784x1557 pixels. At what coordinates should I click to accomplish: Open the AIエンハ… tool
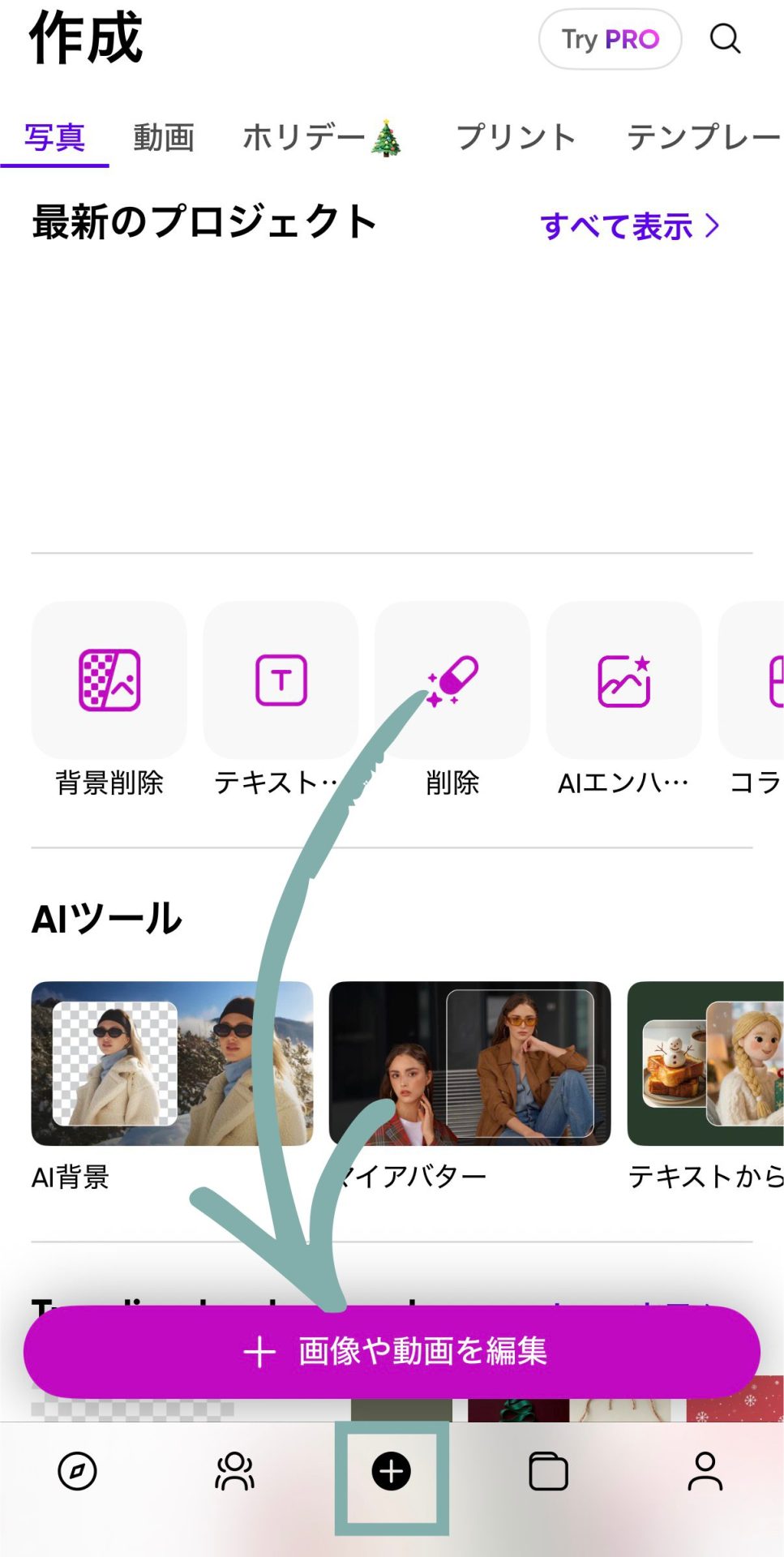(x=623, y=681)
